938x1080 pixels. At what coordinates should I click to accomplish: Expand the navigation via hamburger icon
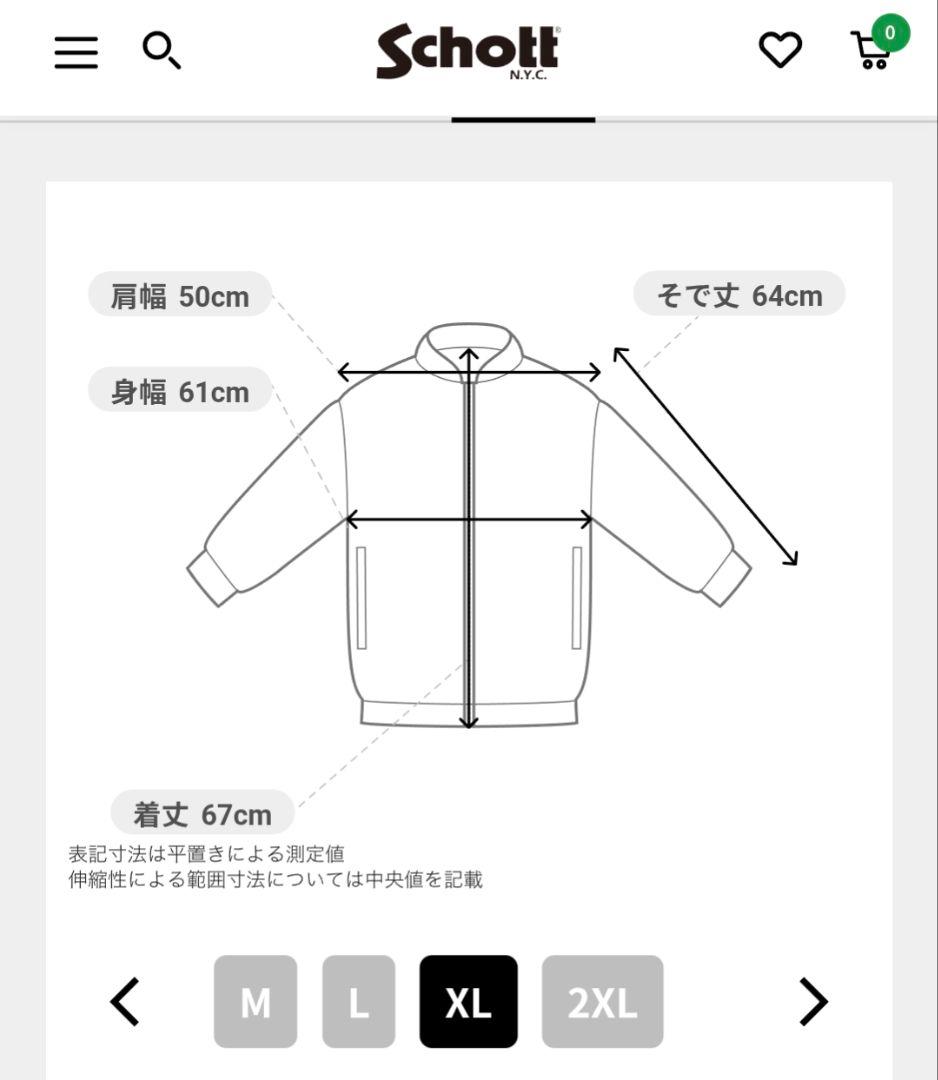75,50
